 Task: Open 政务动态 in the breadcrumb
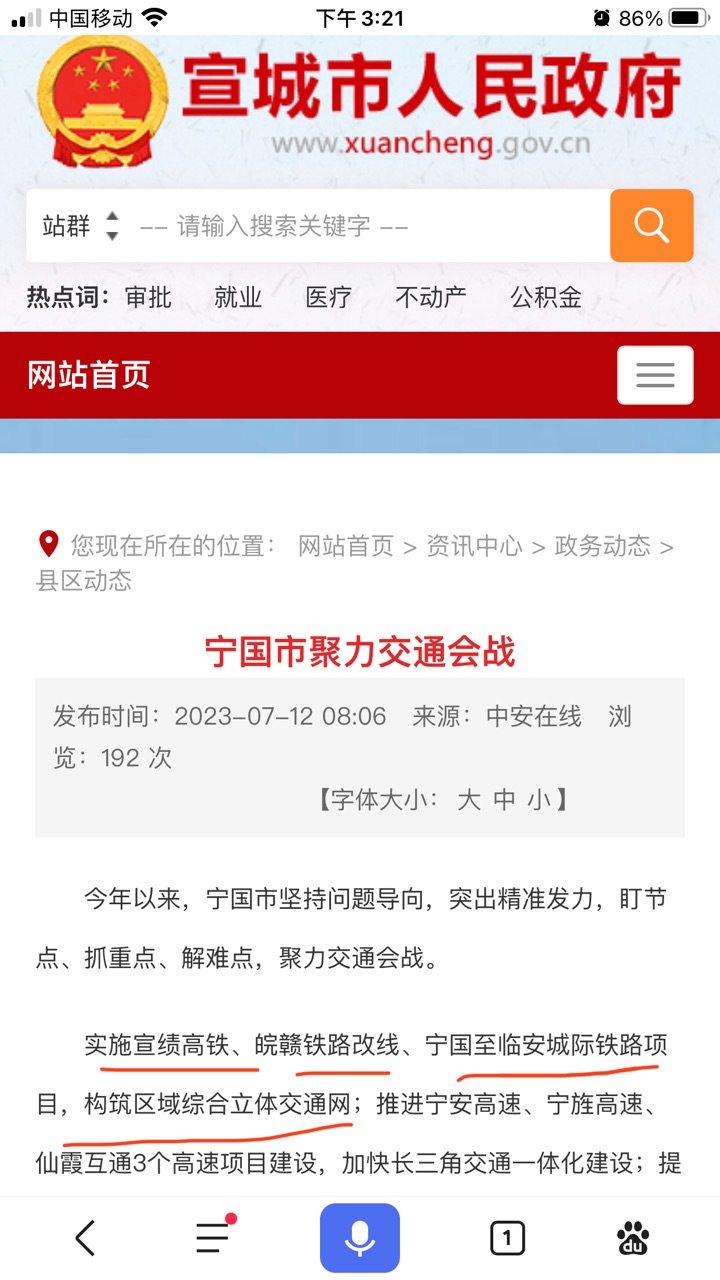[602, 546]
